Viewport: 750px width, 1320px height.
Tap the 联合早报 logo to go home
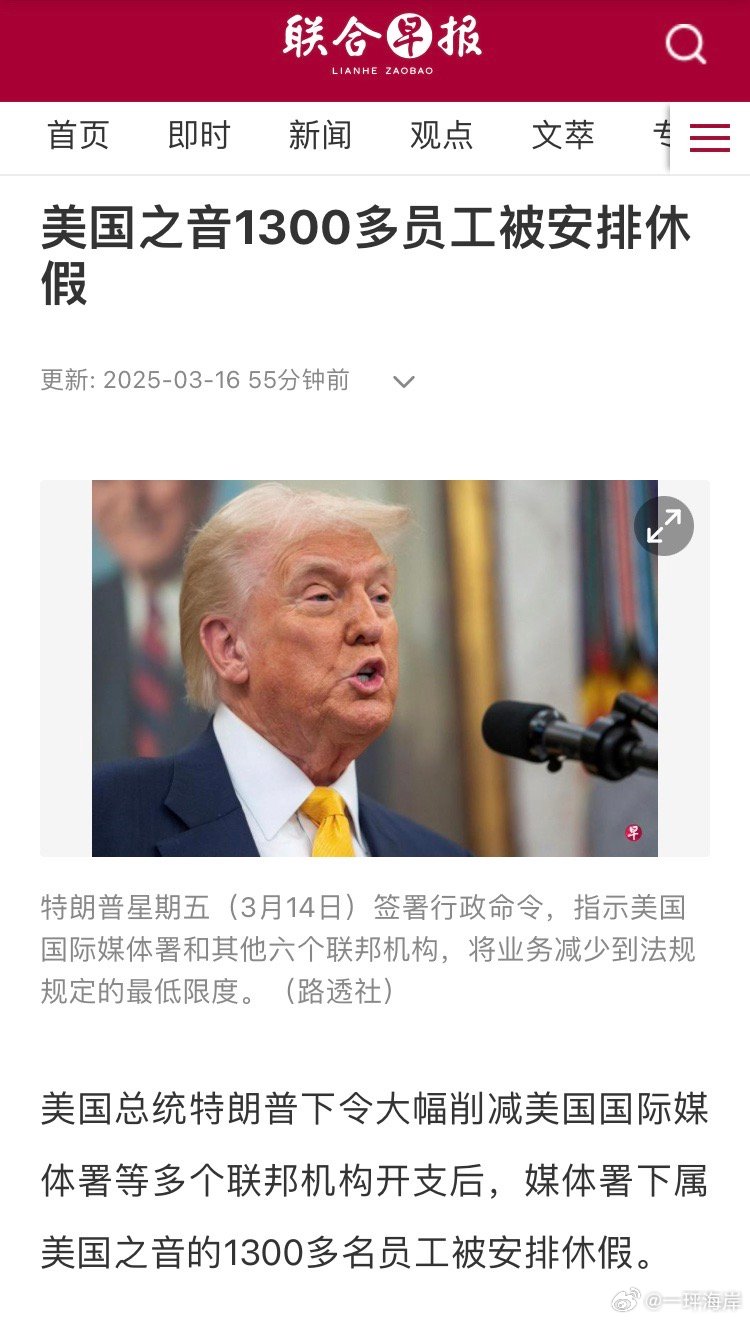(x=382, y=43)
